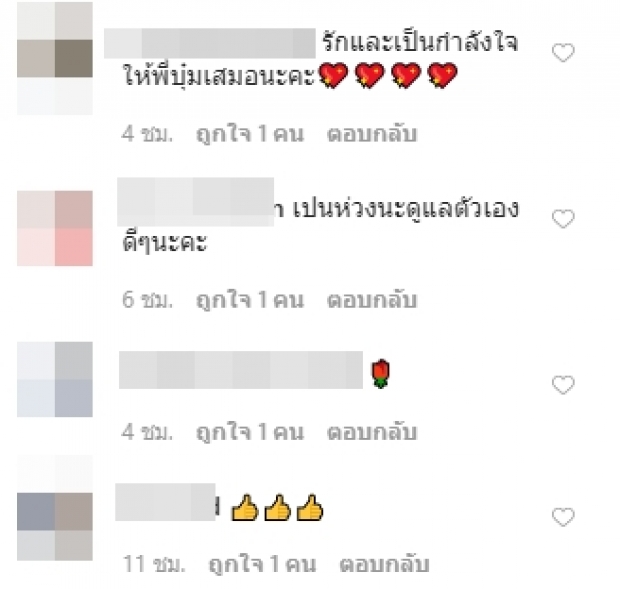Screen dimensions: 620x589
Task: Like the comment starting with รักและเป็นกำลังใจ
Action: (x=564, y=53)
